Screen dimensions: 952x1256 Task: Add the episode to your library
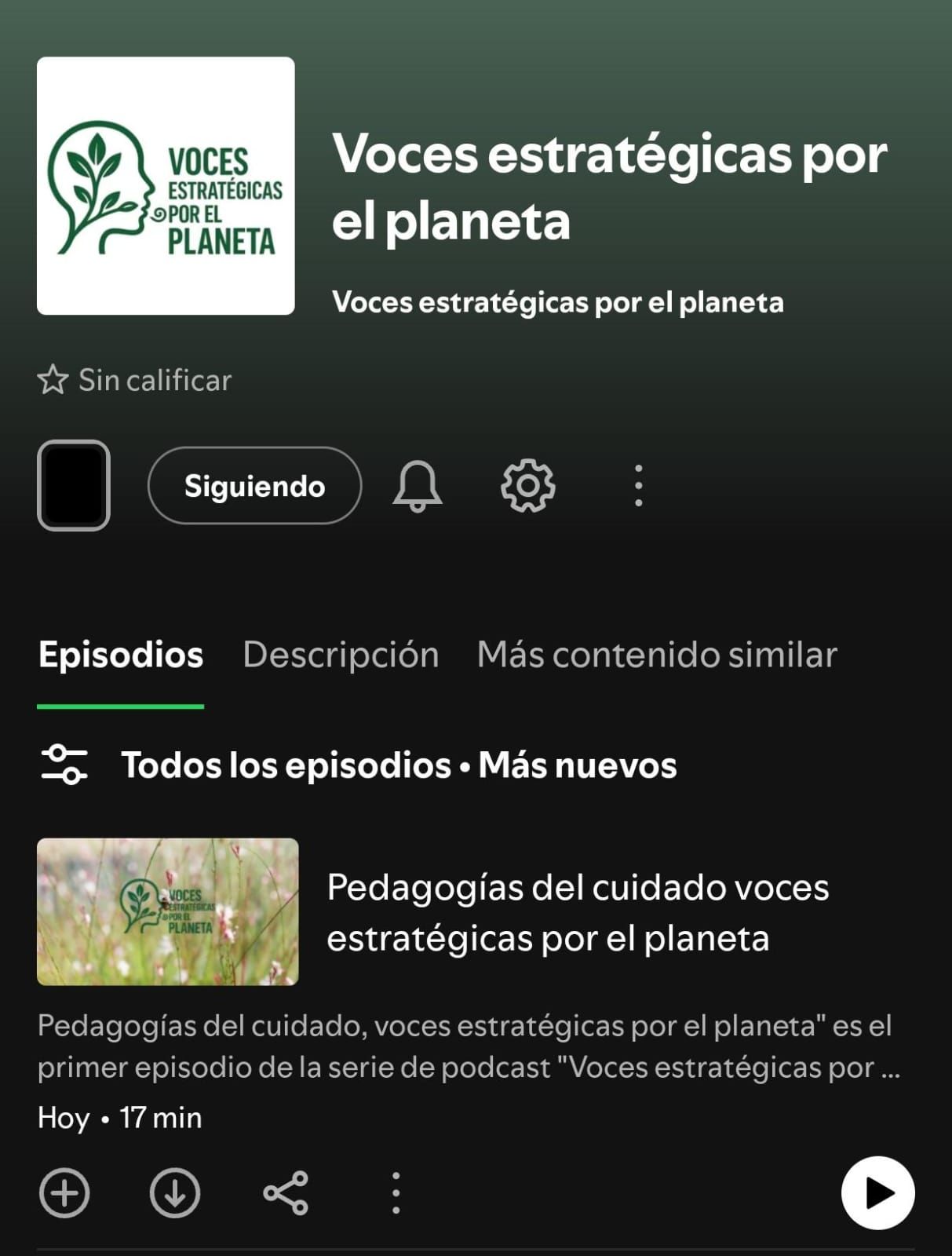[64, 1193]
